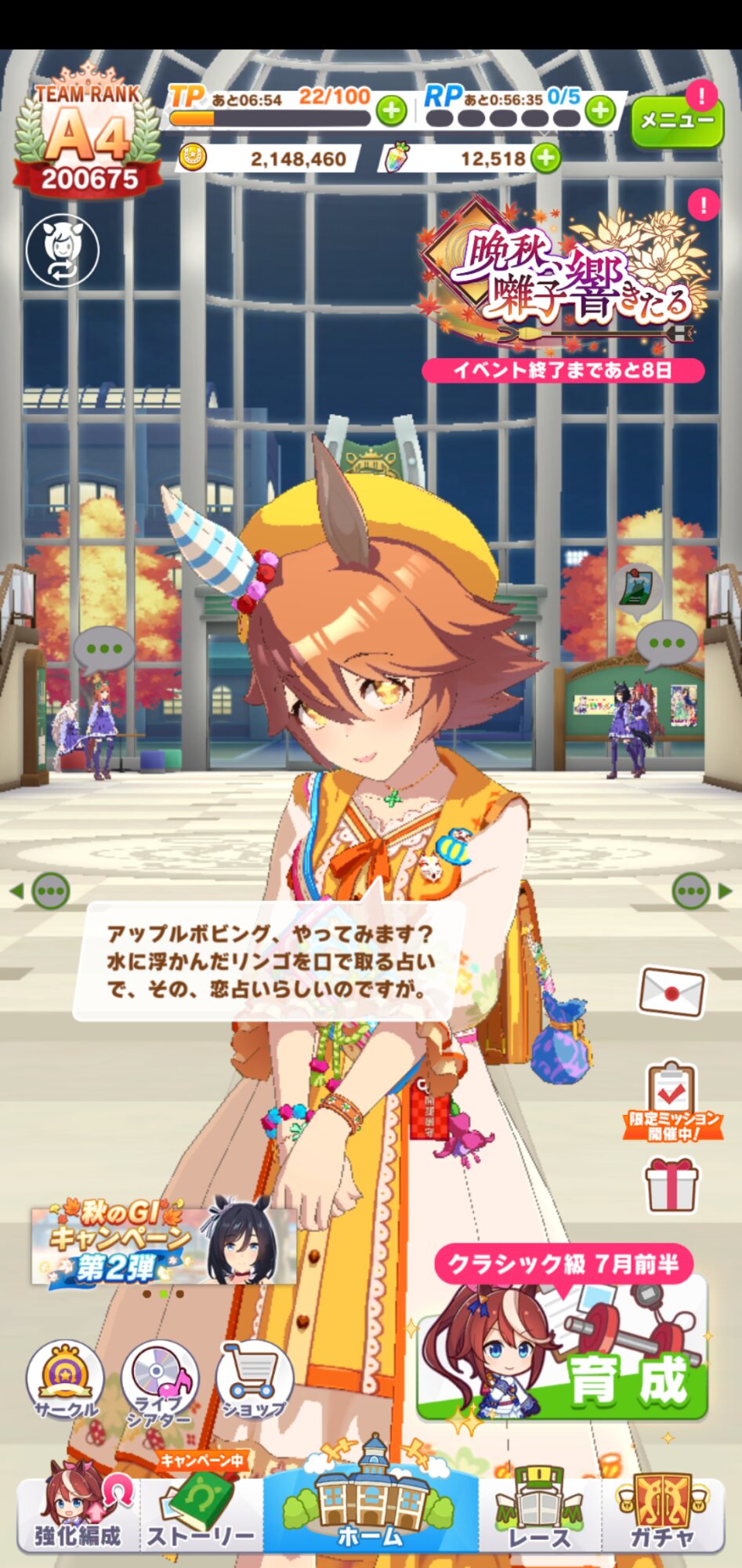Image resolution: width=742 pixels, height=1568 pixels.
Task: Open the green メニュー button
Action: click(677, 121)
